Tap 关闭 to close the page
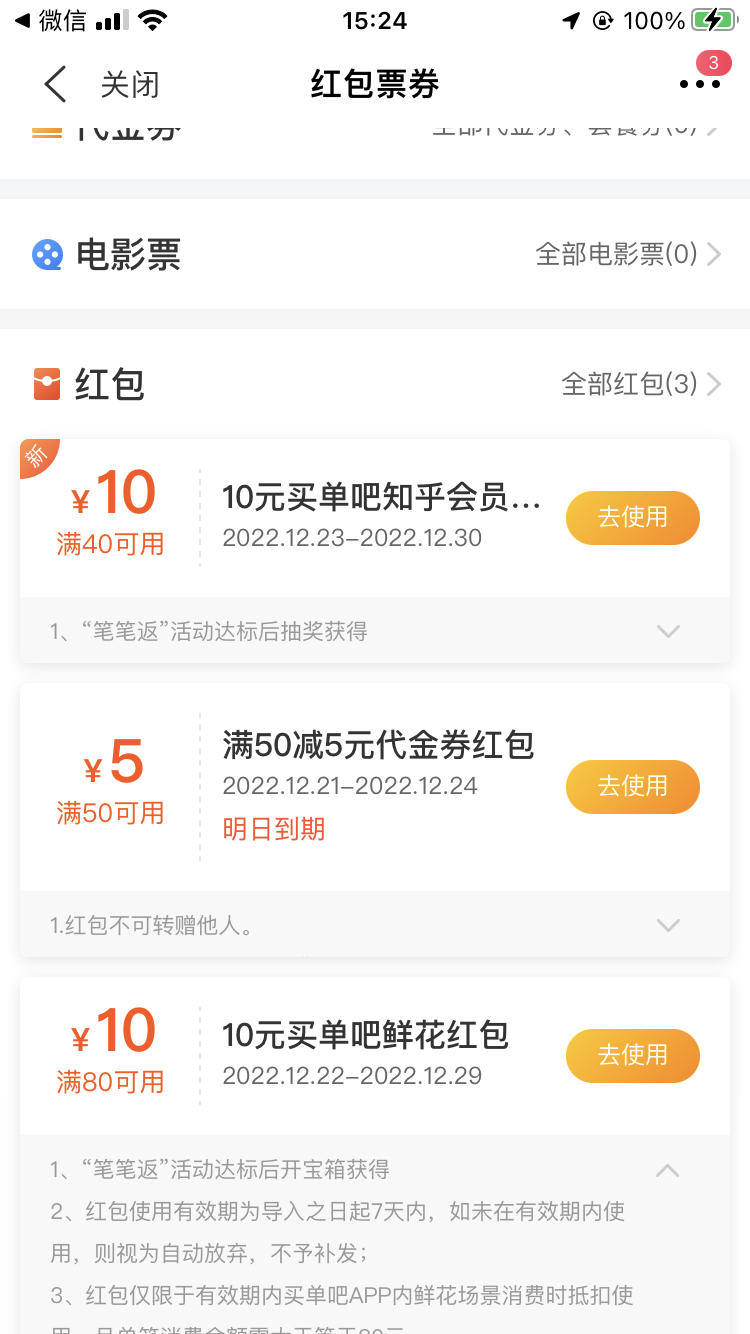 129,84
